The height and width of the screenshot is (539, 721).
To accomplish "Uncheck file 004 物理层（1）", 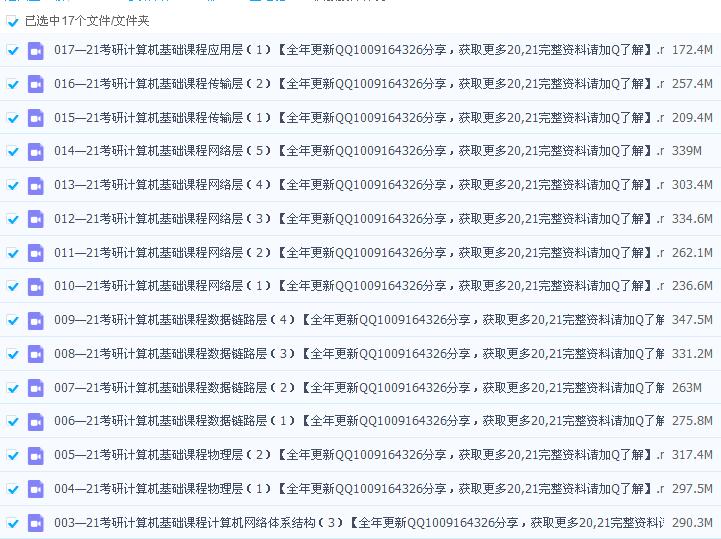I will pyautogui.click(x=12, y=489).
